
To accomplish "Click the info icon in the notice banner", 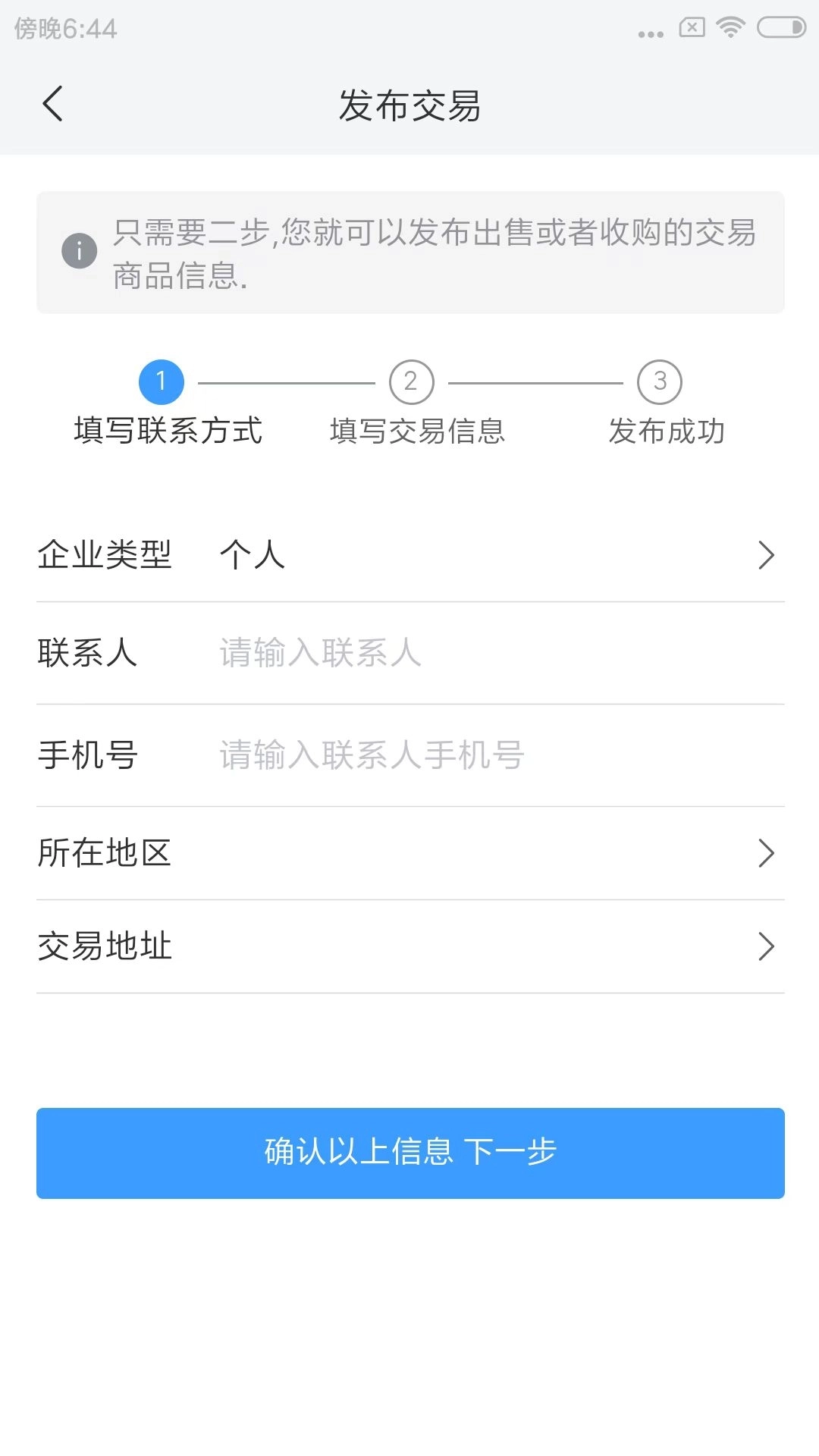I will click(x=78, y=249).
